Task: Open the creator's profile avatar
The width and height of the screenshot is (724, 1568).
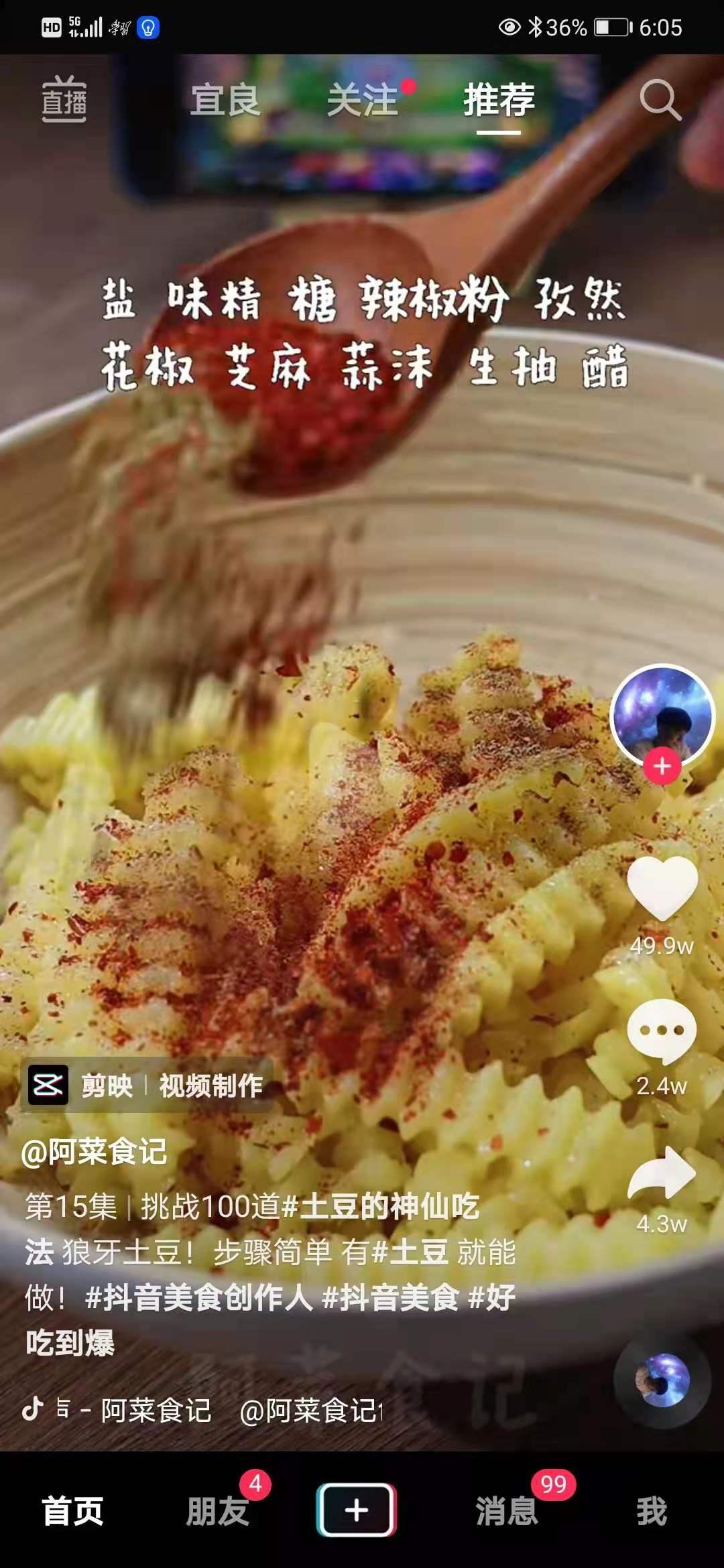Action: [662, 714]
